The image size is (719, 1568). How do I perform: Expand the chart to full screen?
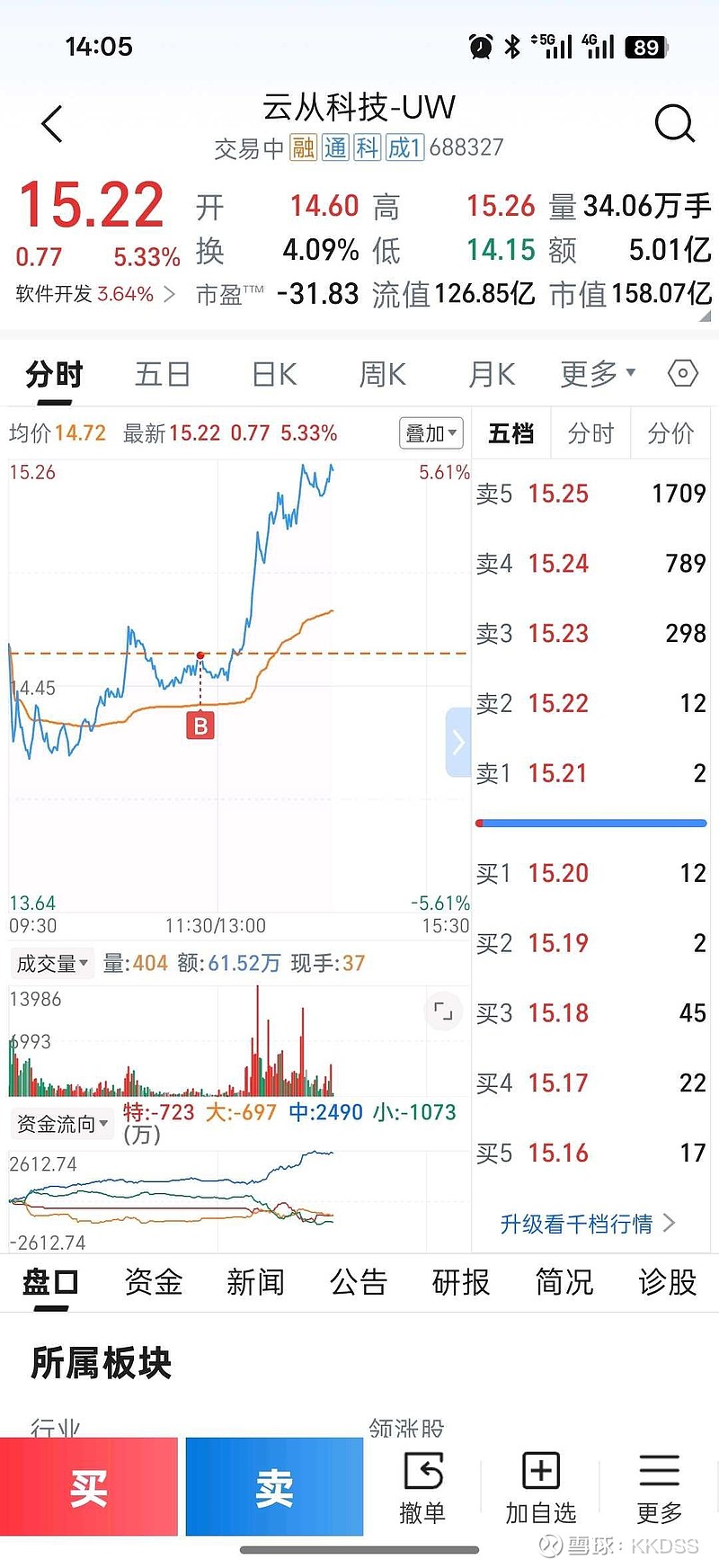click(443, 1011)
